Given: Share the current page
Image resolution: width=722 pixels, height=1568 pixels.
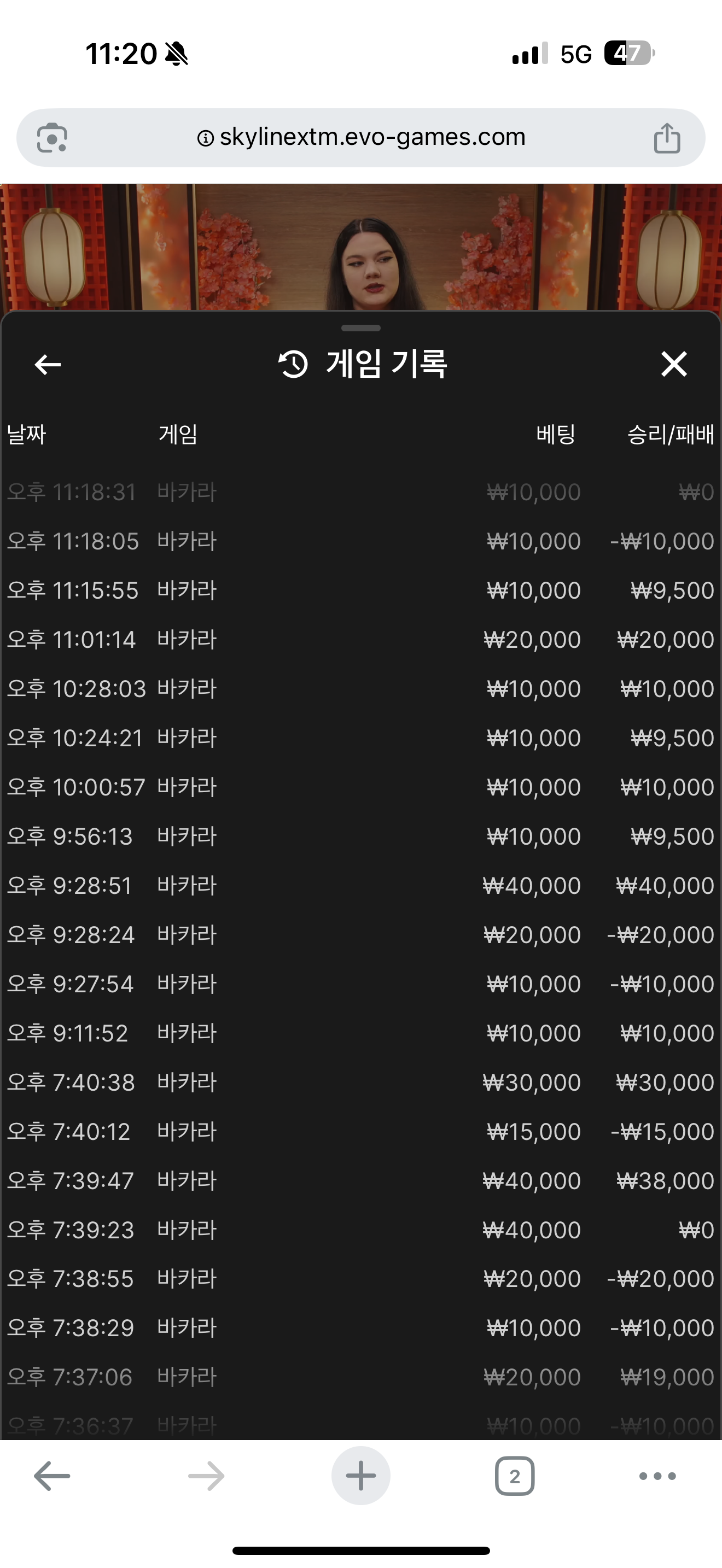Looking at the screenshot, I should tap(667, 138).
